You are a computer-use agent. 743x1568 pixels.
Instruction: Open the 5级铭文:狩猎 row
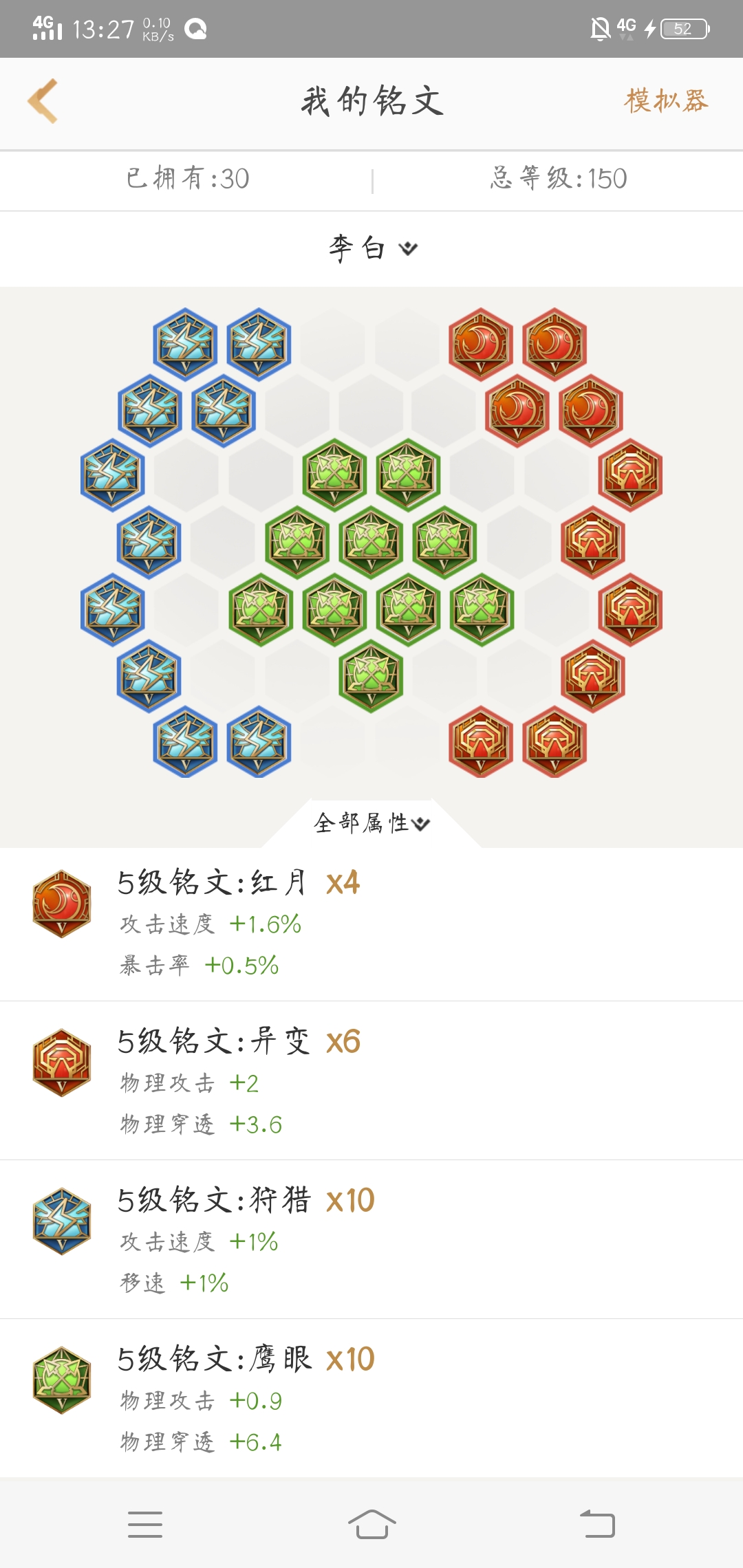[x=371, y=1240]
